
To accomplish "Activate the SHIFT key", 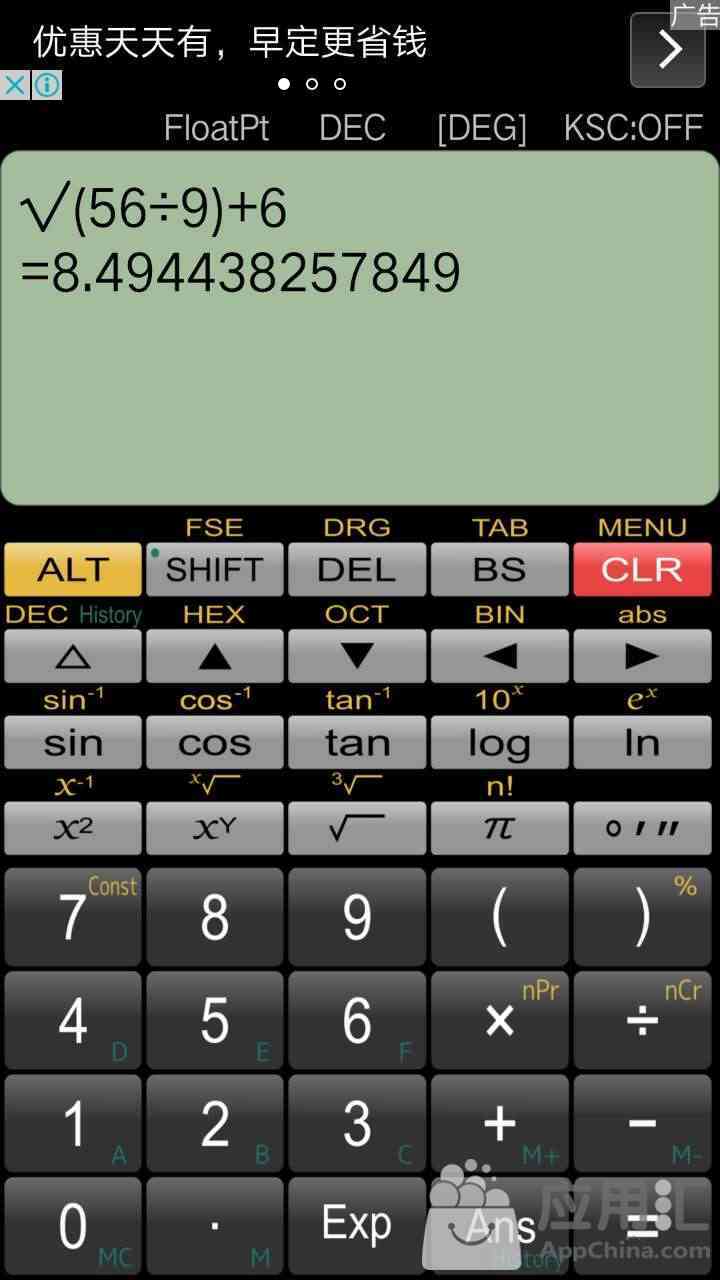I will [x=215, y=569].
